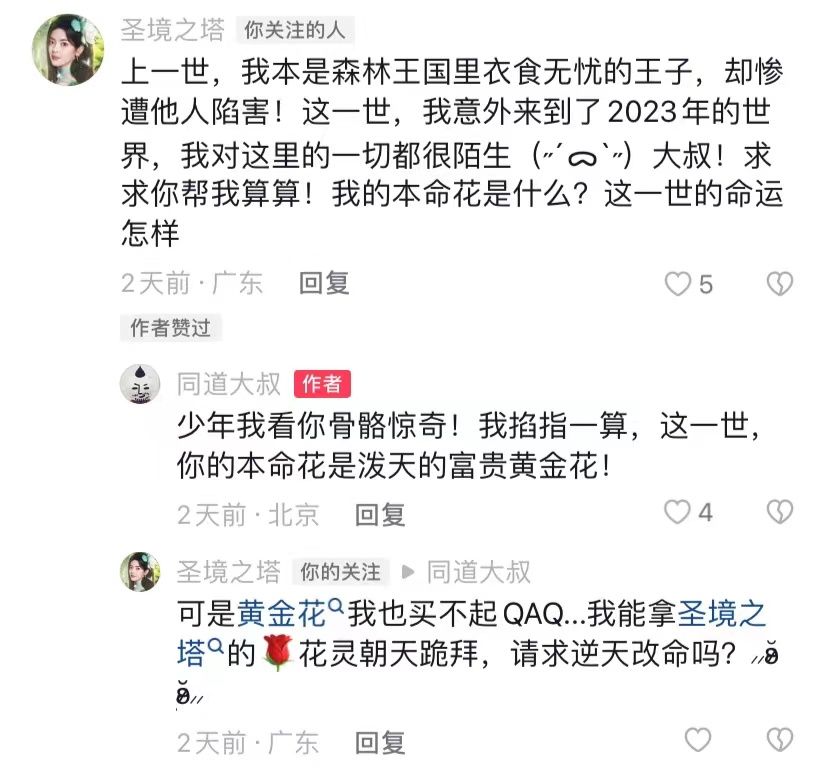Open 圣境之塔's username on the top comment
This screenshot has height=773, width=828.
pyautogui.click(x=173, y=30)
